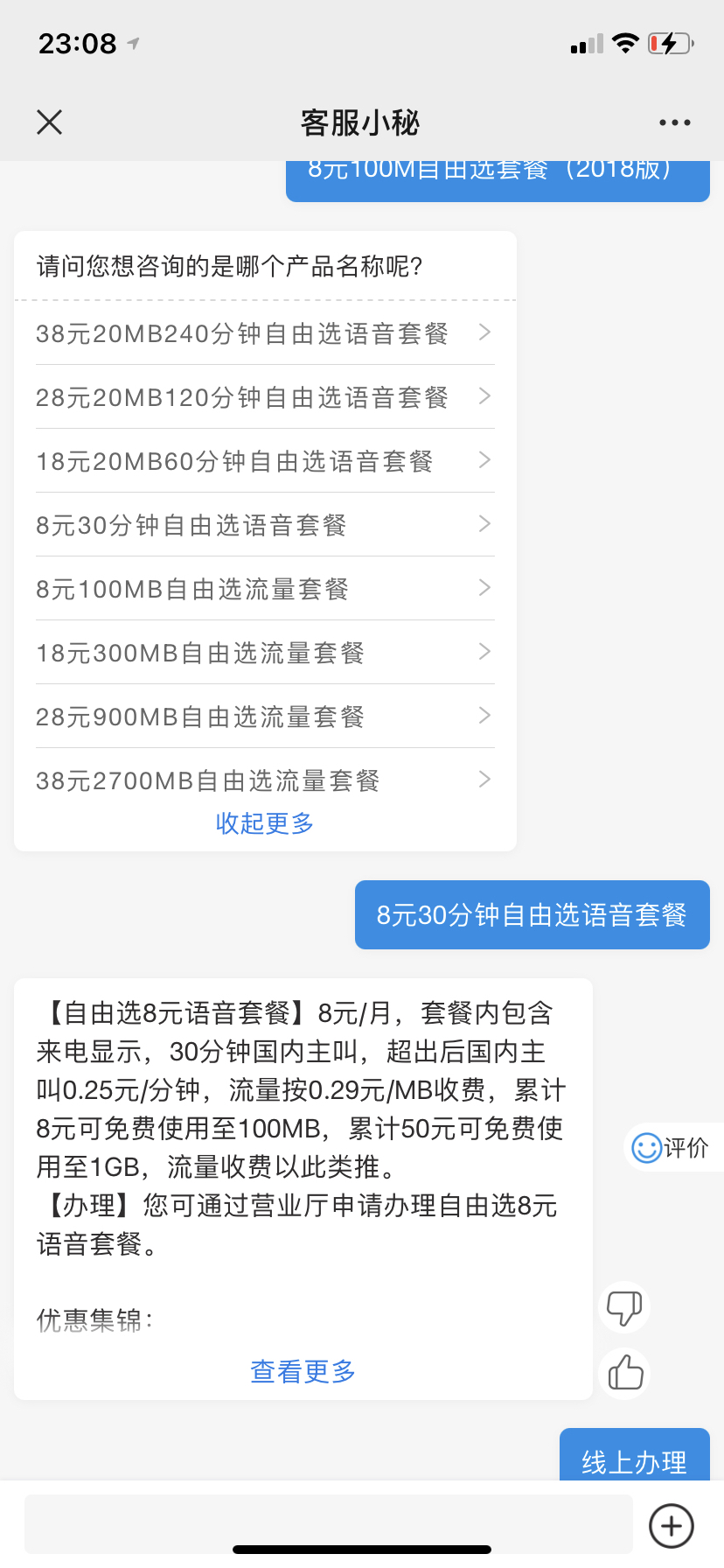724x1568 pixels.
Task: Expand the 8元30分钟自由选语音套餐 chevron
Action: point(484,524)
